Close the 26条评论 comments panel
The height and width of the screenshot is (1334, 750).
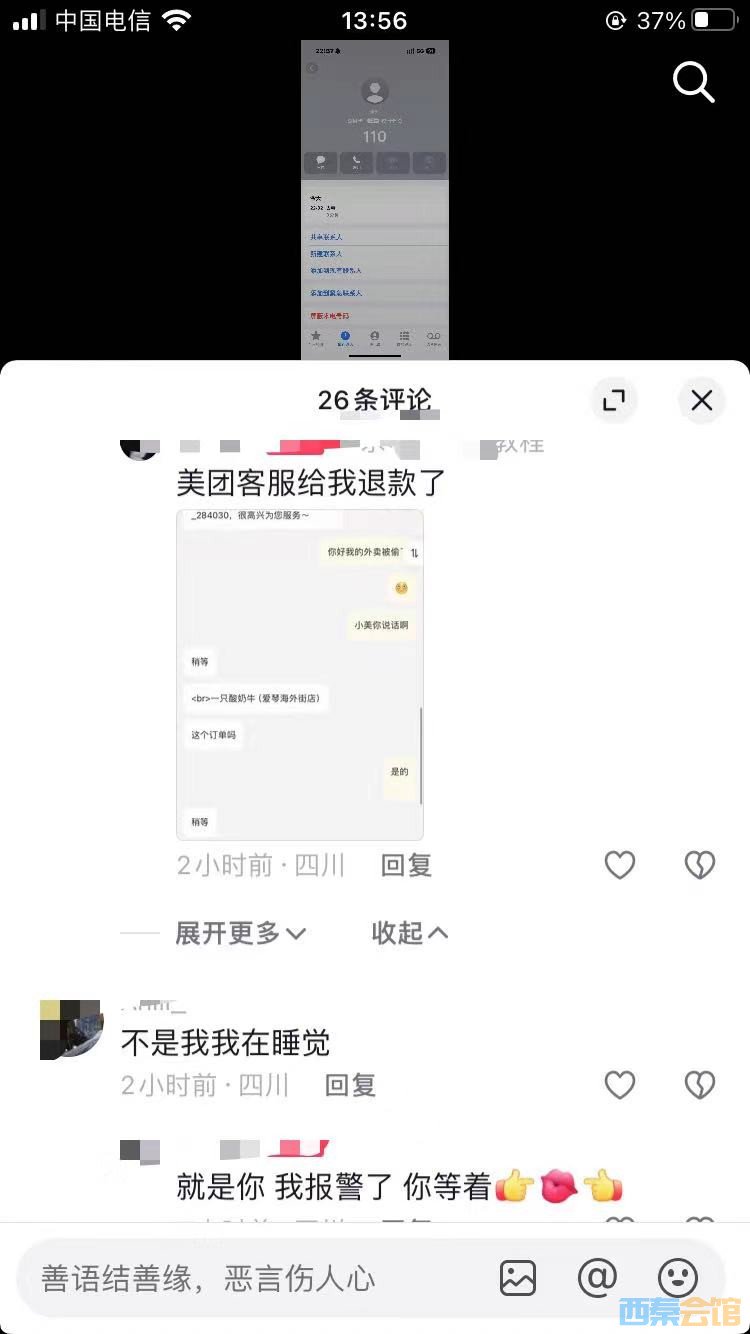click(701, 401)
